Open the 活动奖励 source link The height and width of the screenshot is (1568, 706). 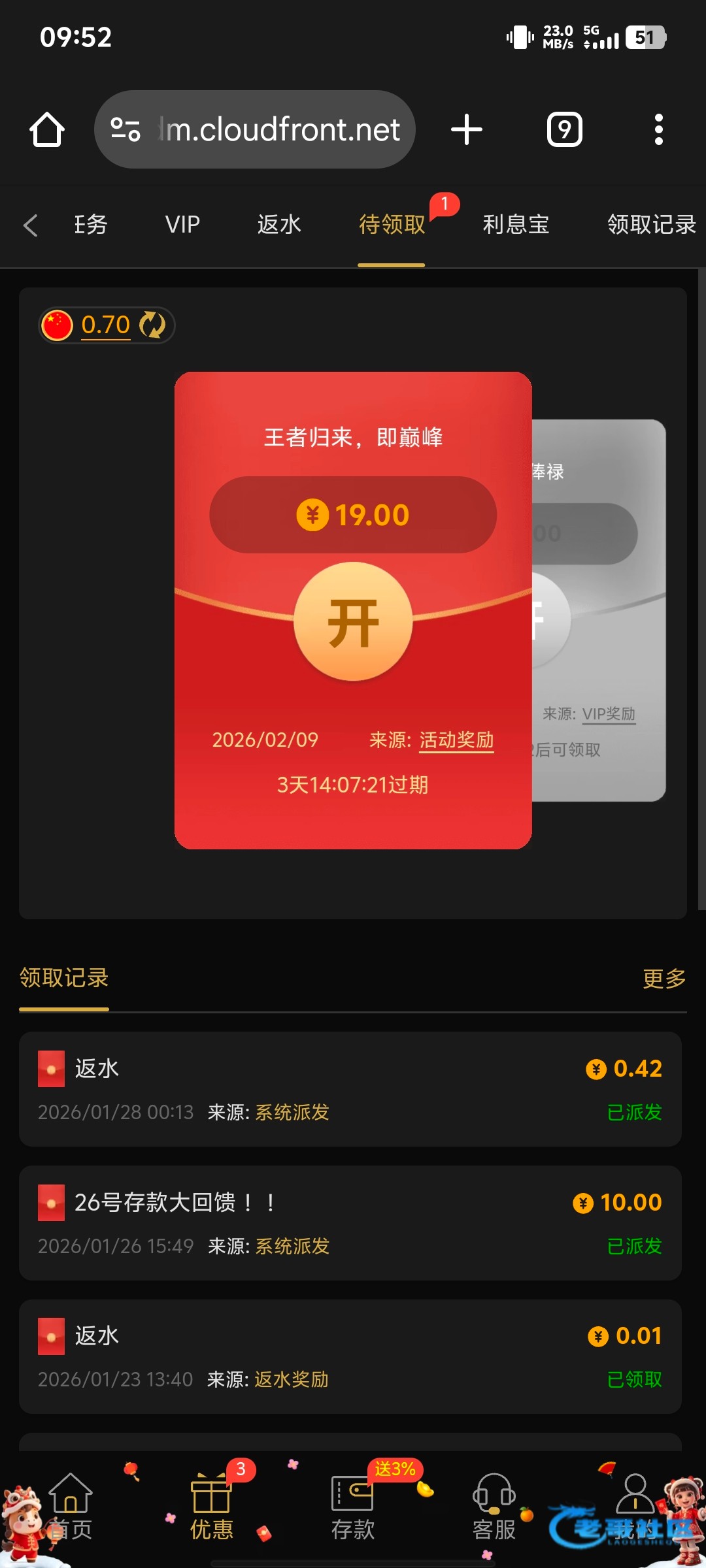[x=456, y=740]
